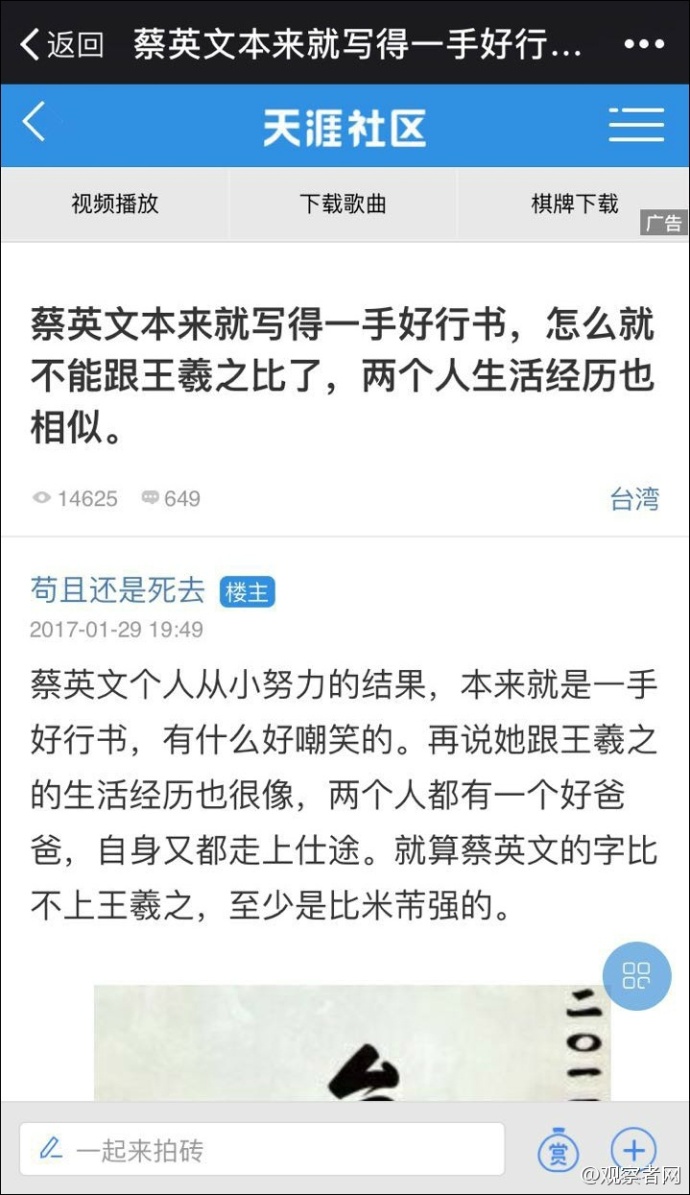The width and height of the screenshot is (690, 1195).
Task: Open the floating grid shortcut button
Action: point(636,976)
